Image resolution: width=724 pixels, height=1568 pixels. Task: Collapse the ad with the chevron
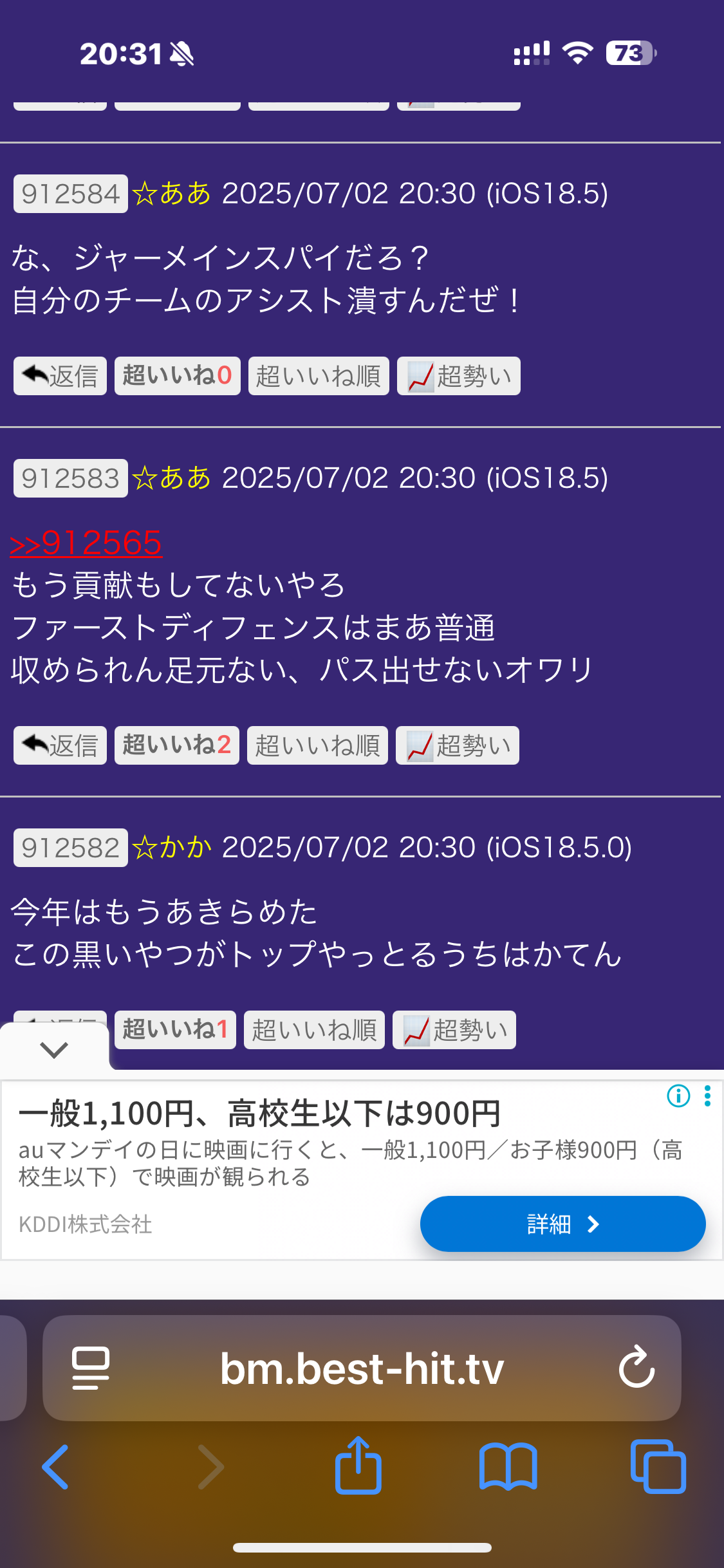pyautogui.click(x=54, y=1049)
